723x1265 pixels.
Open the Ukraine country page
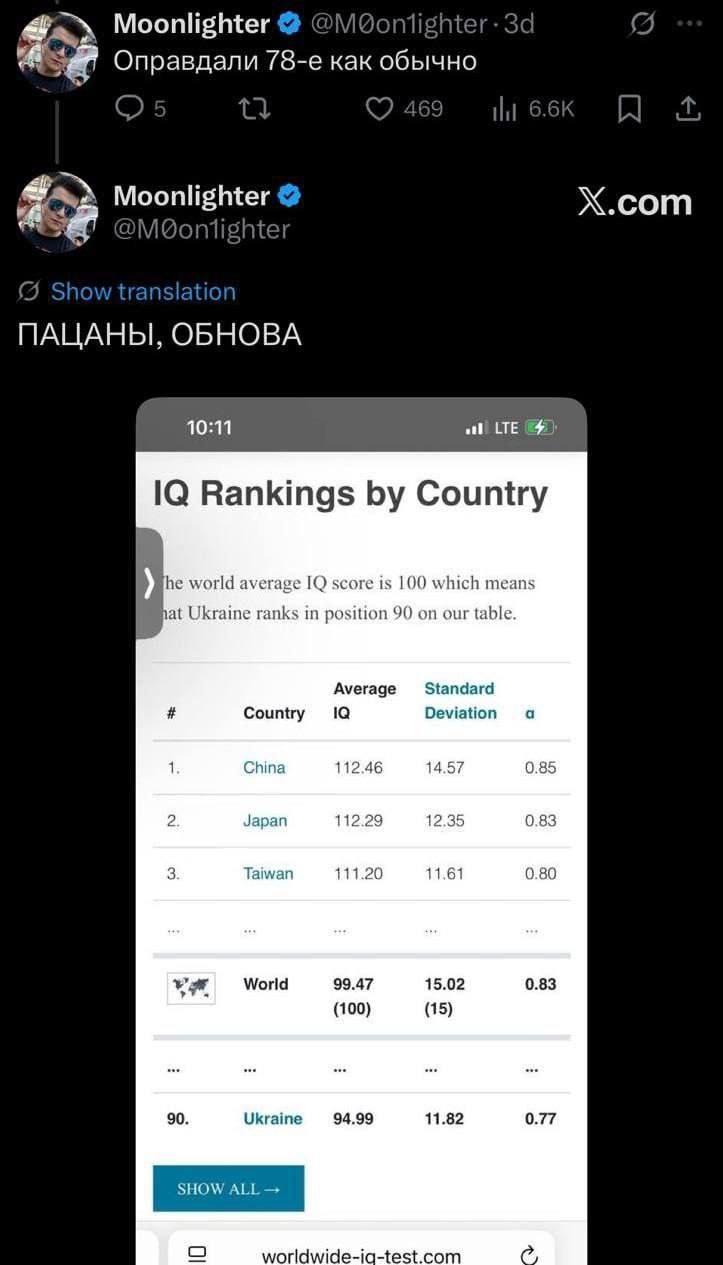[x=272, y=1119]
